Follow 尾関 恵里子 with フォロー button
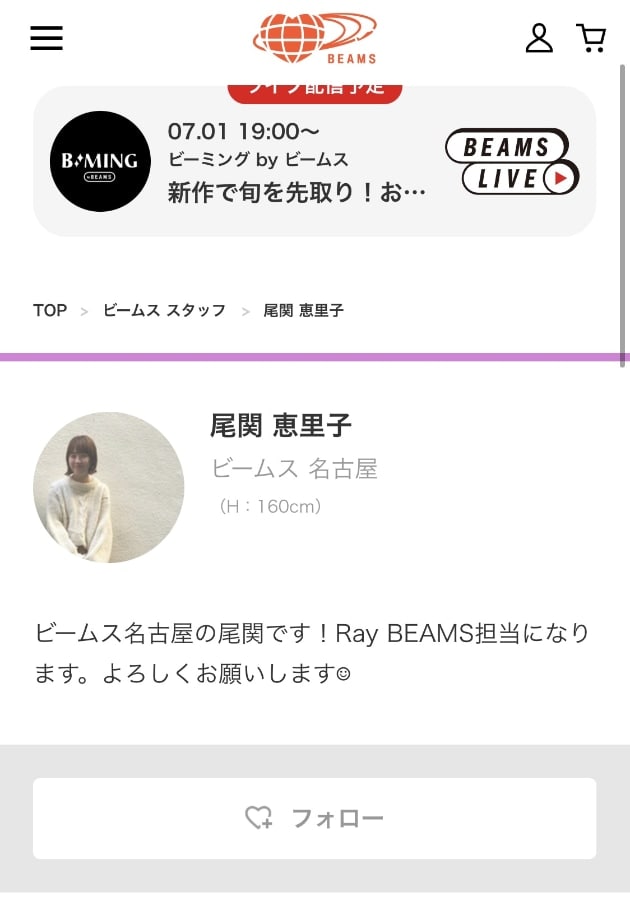Image resolution: width=630 pixels, height=897 pixels. coord(314,818)
